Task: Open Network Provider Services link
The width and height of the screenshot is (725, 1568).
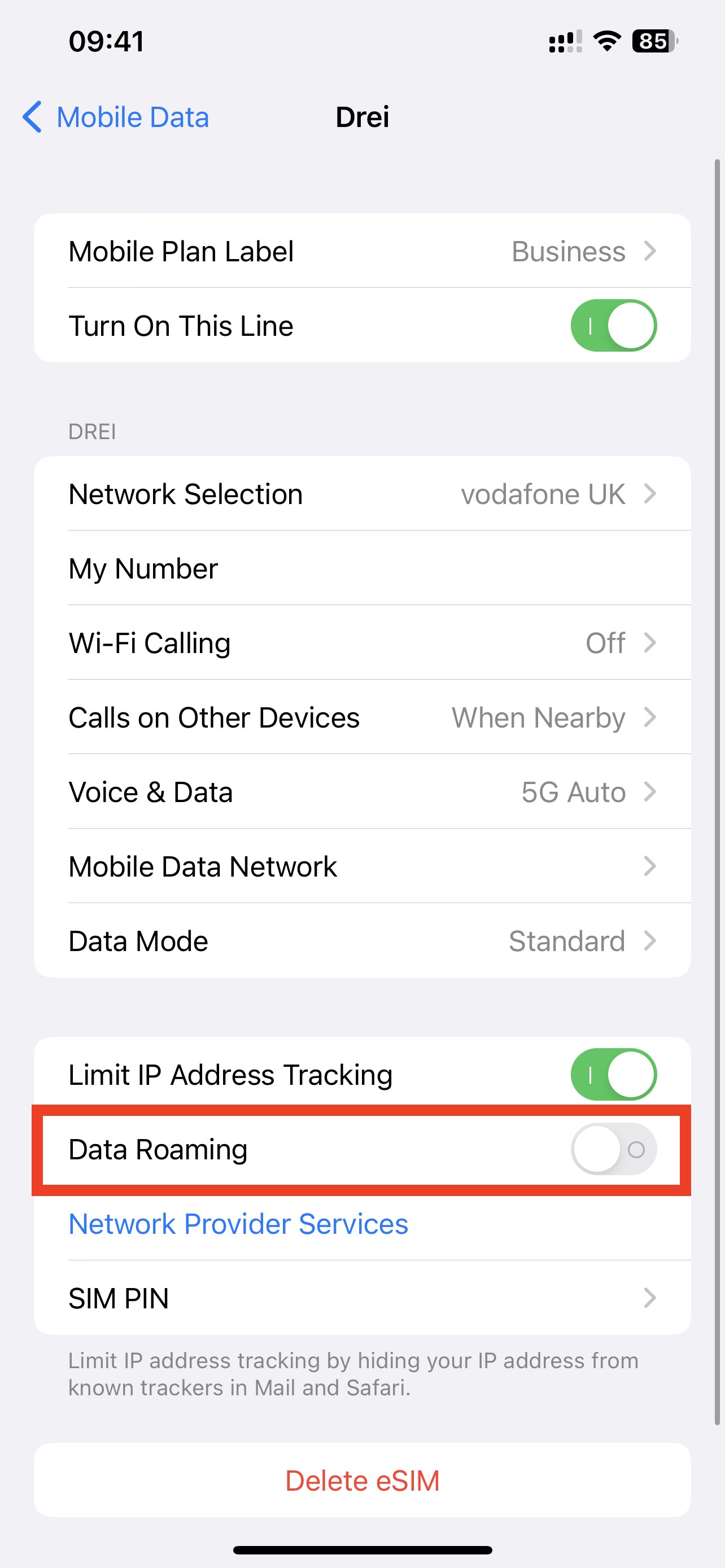Action: click(238, 1224)
